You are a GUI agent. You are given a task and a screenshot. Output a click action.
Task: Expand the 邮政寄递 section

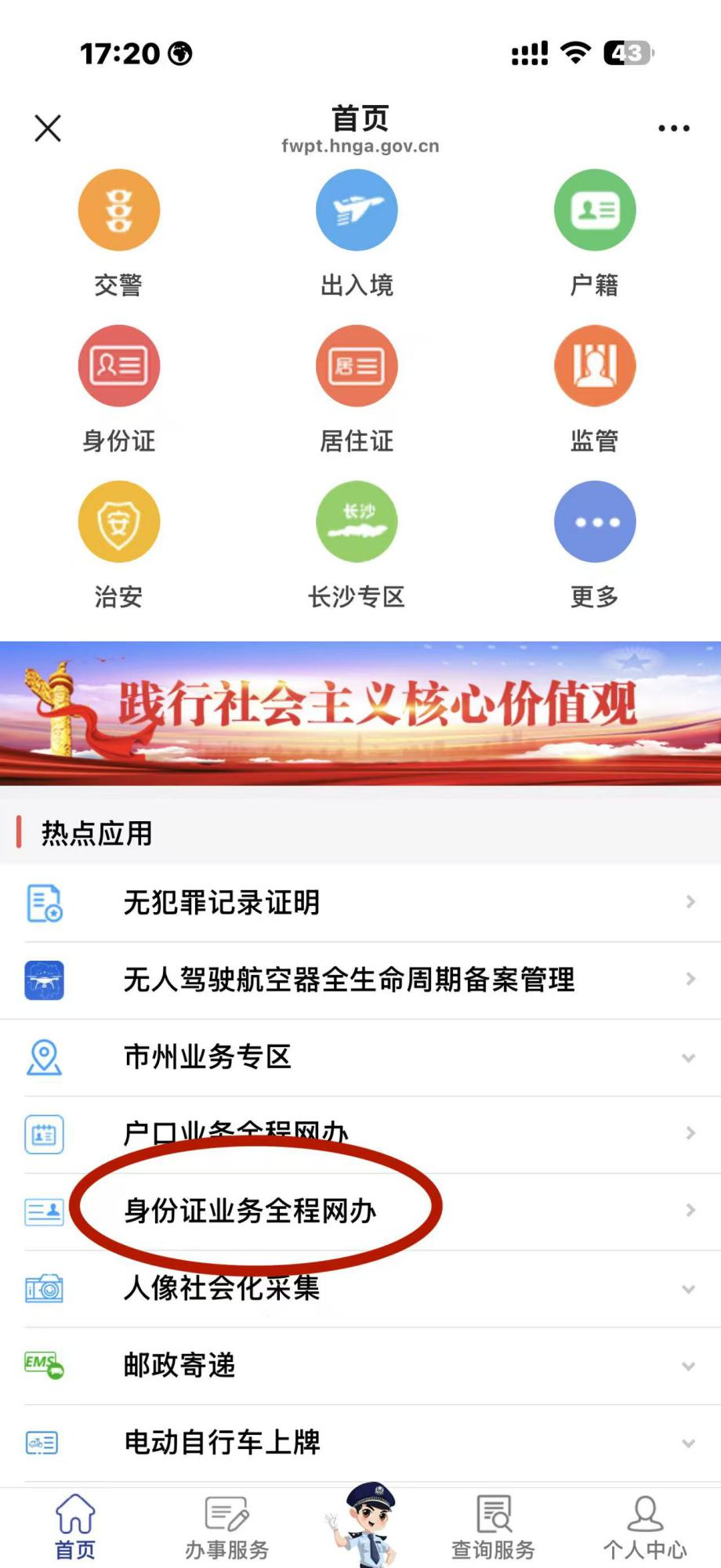pos(360,1365)
